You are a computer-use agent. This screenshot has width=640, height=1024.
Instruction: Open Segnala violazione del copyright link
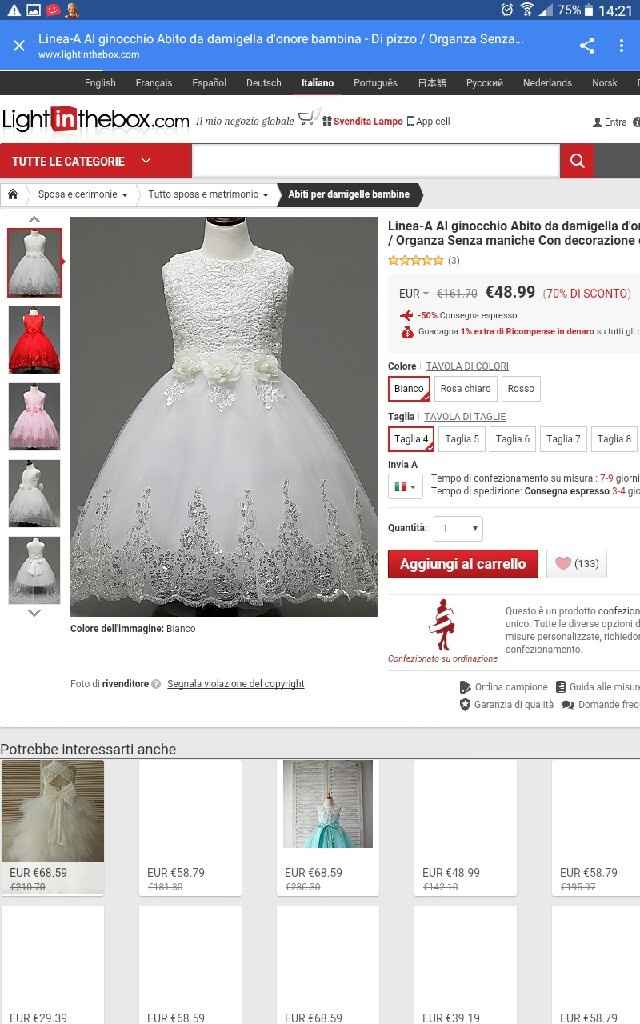tap(236, 684)
